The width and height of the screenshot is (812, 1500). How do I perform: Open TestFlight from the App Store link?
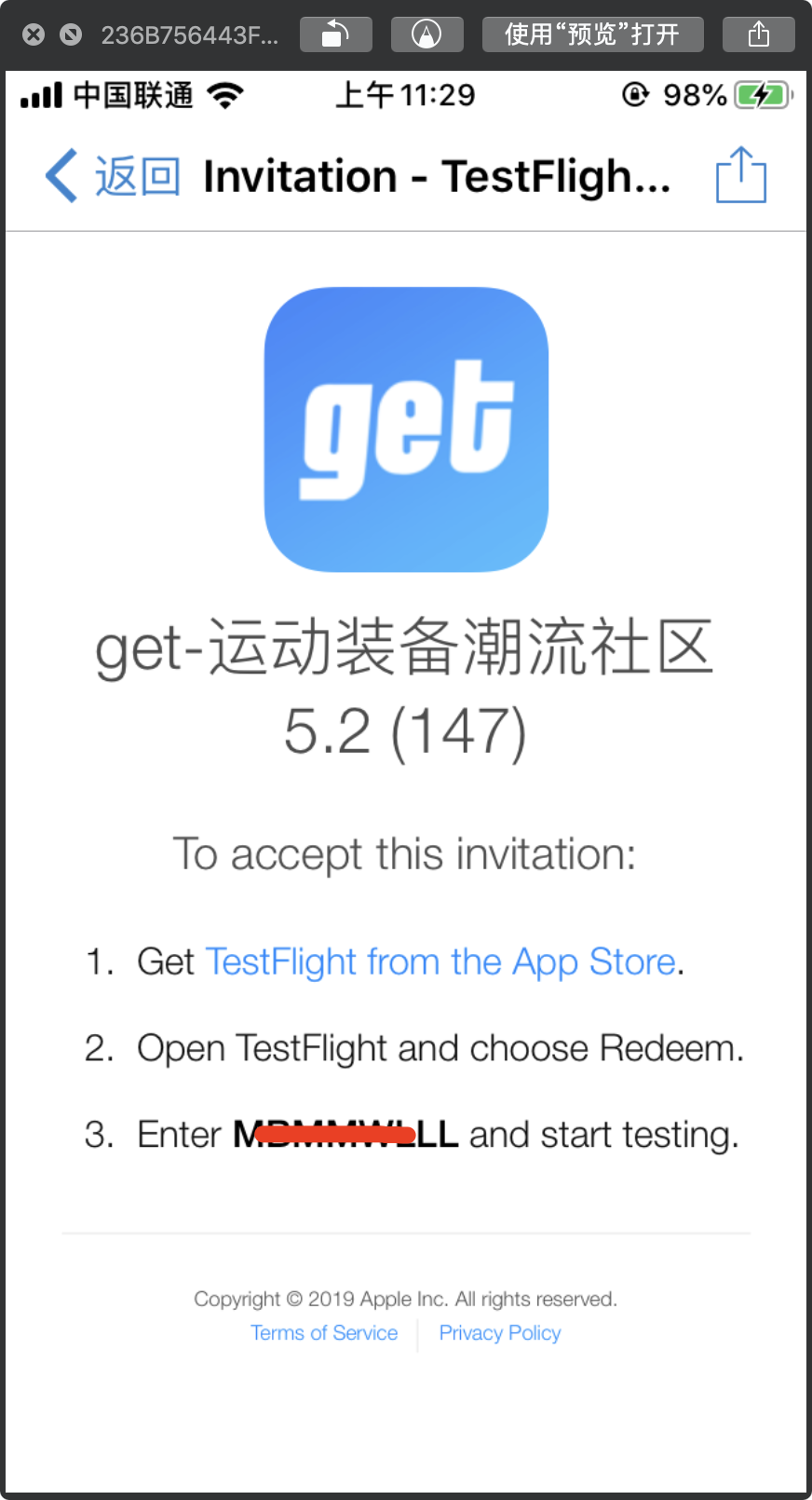point(440,961)
